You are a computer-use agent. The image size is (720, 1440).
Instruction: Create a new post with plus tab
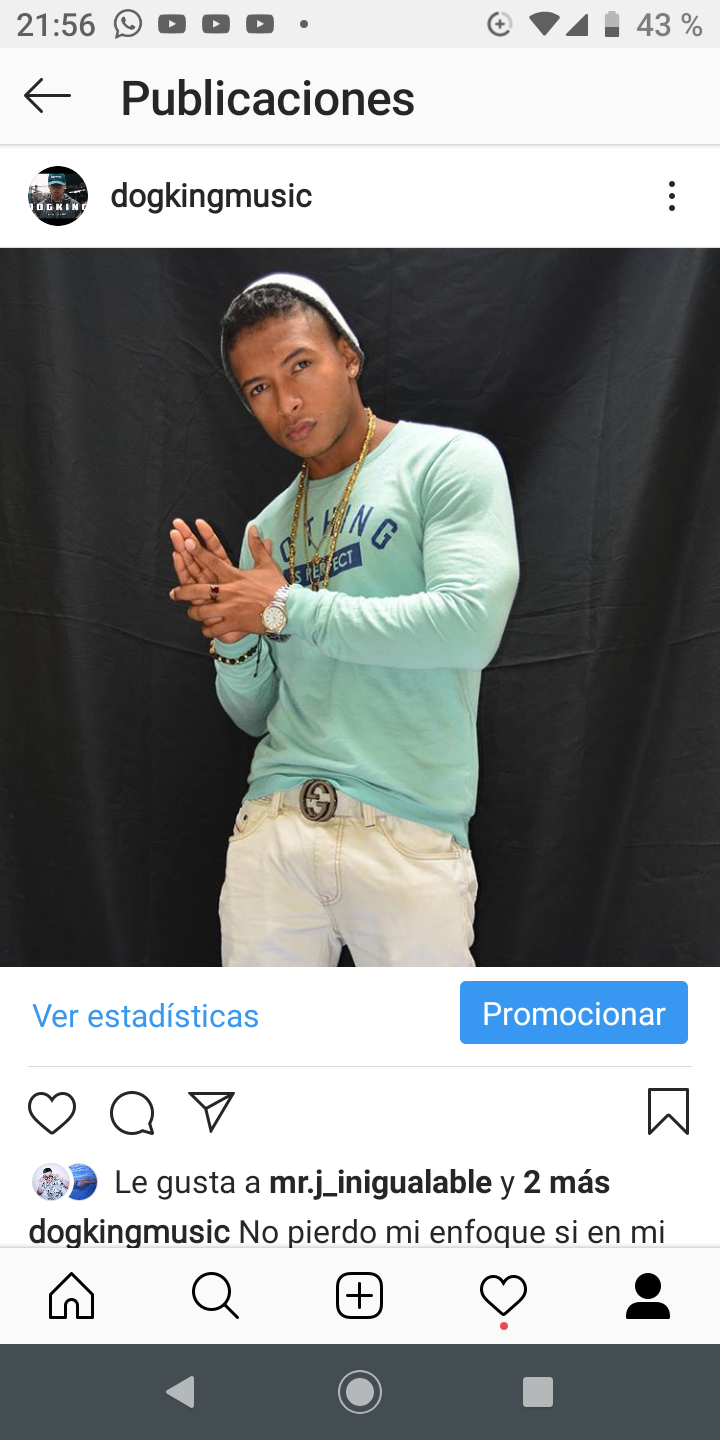click(359, 1296)
